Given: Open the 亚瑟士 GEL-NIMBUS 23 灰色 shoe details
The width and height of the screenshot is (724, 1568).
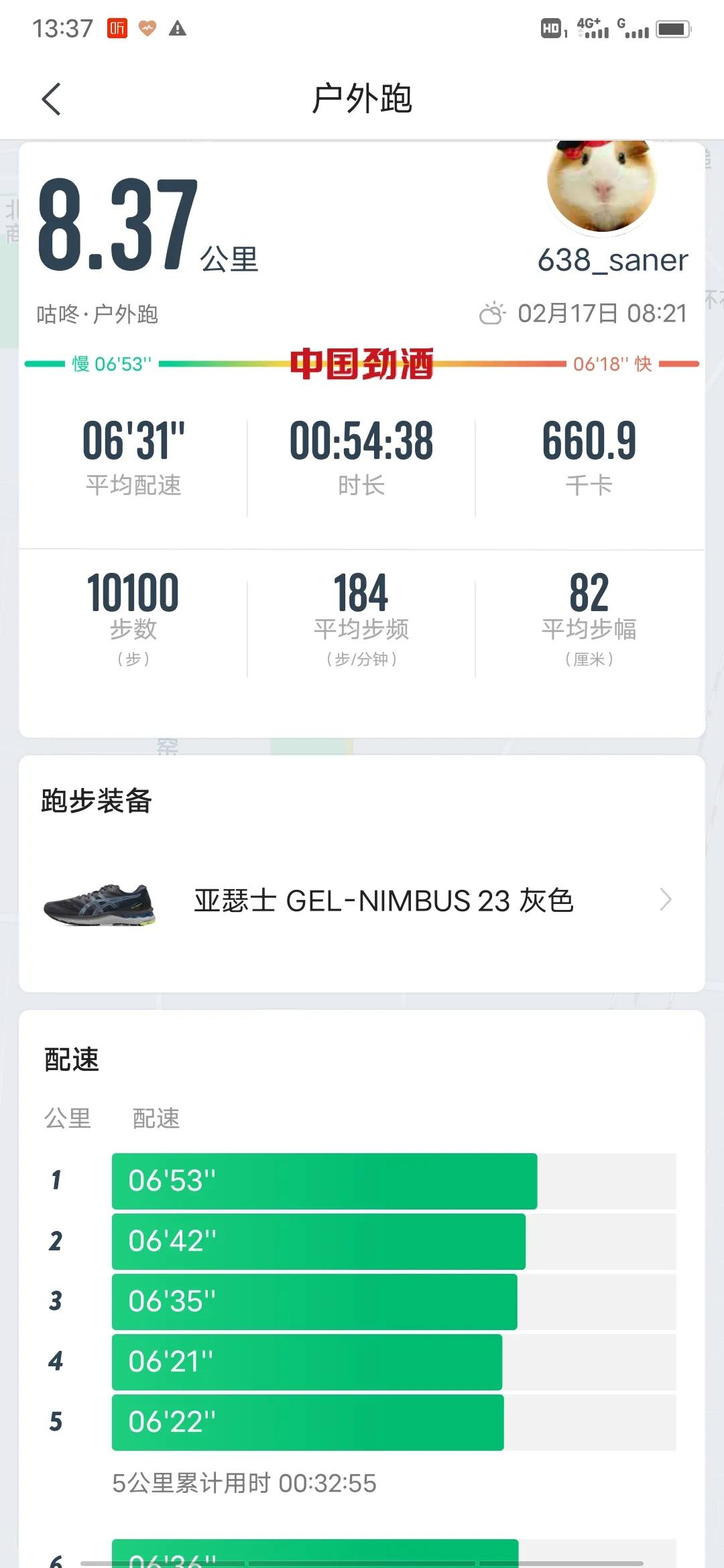Looking at the screenshot, I should pos(362,900).
